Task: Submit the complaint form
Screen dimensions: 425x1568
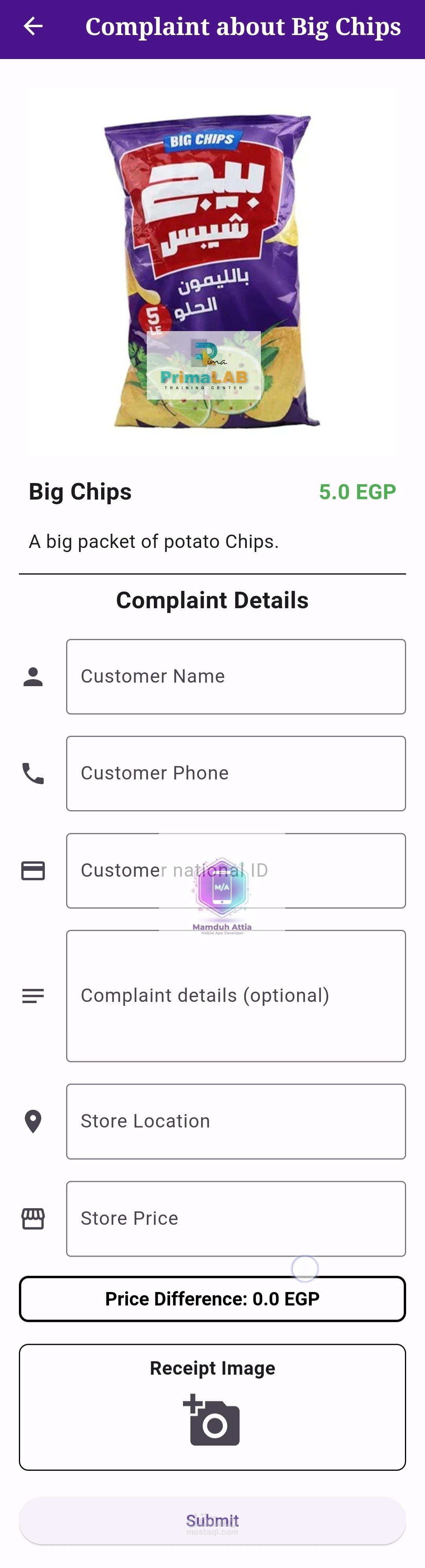Action: pos(212,1520)
